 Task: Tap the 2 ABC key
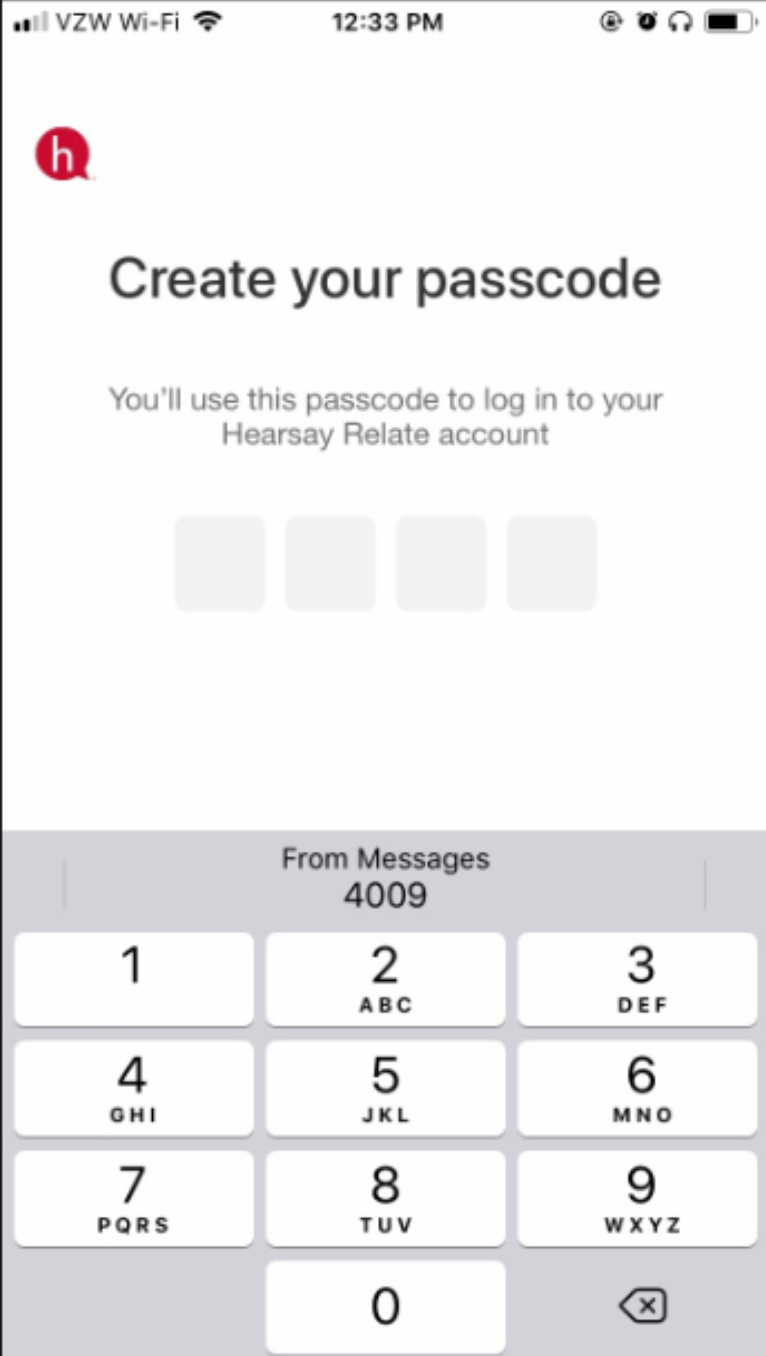385,979
